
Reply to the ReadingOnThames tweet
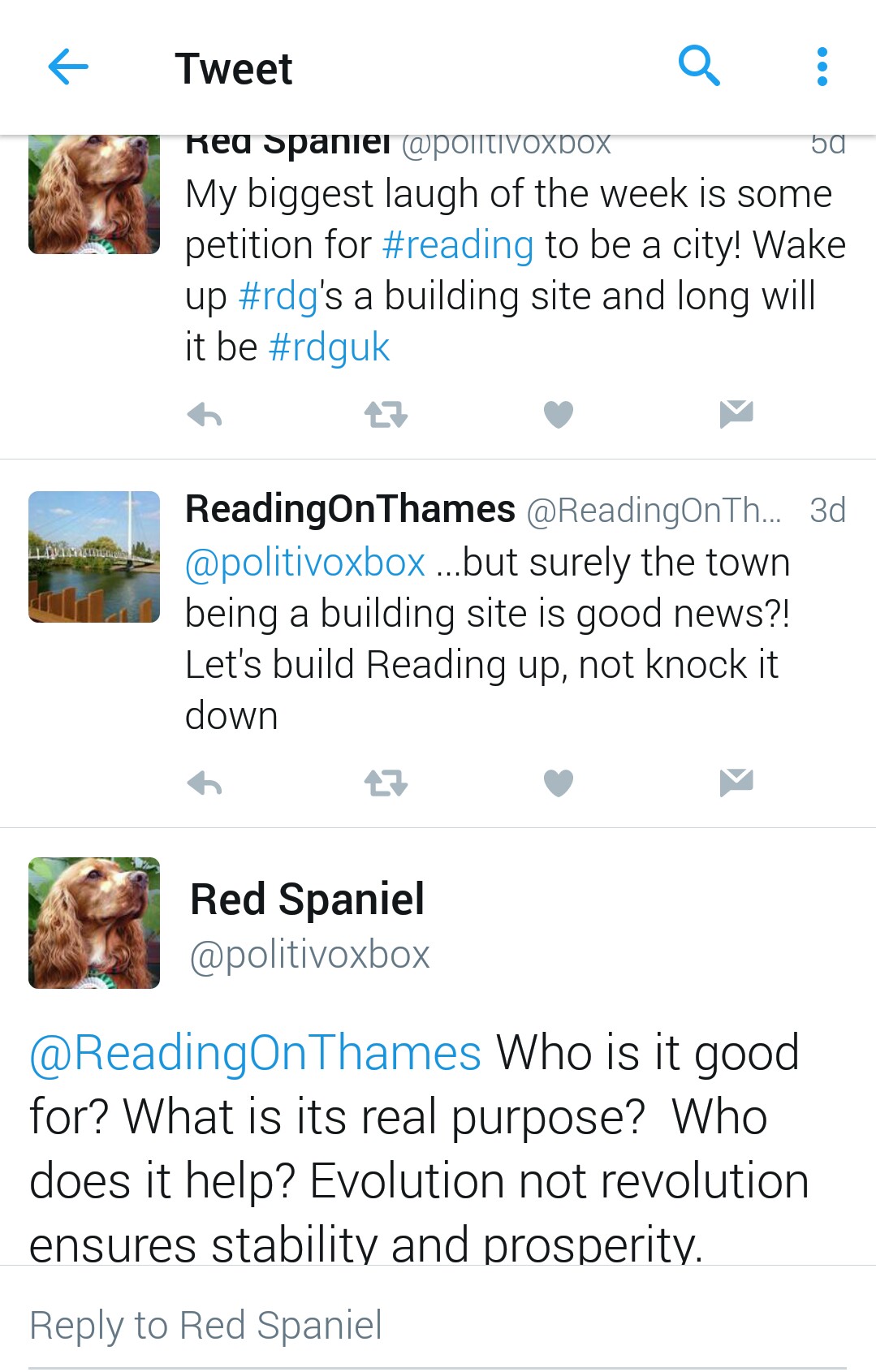click(x=205, y=783)
